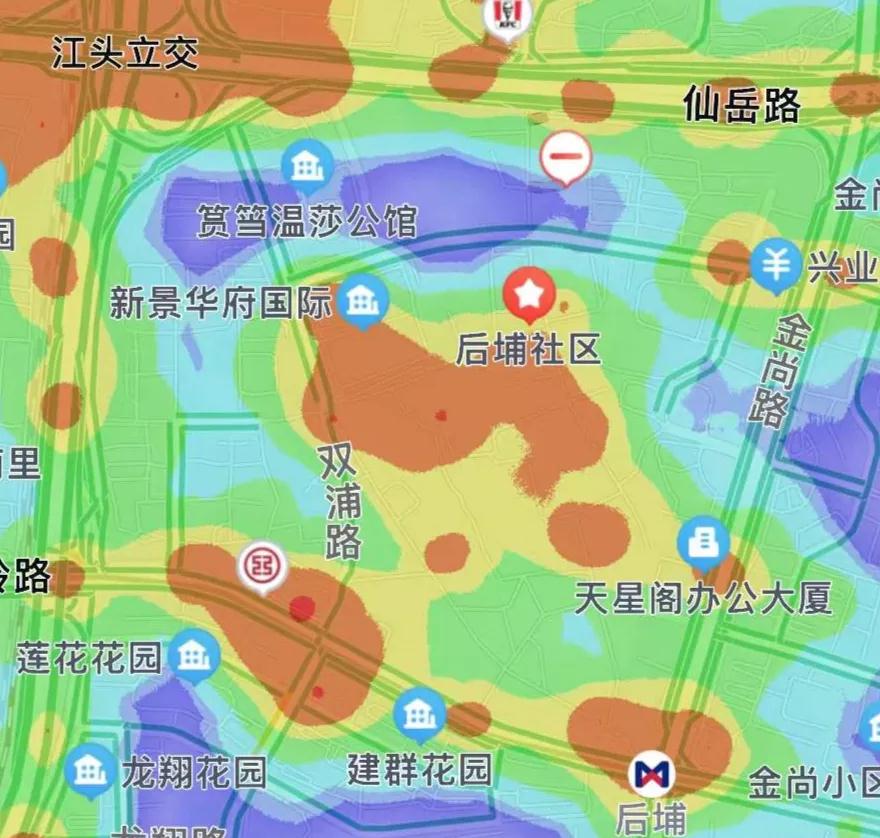The width and height of the screenshot is (880, 838).
Task: Select the 建群花园 residence marker
Action: click(x=419, y=713)
